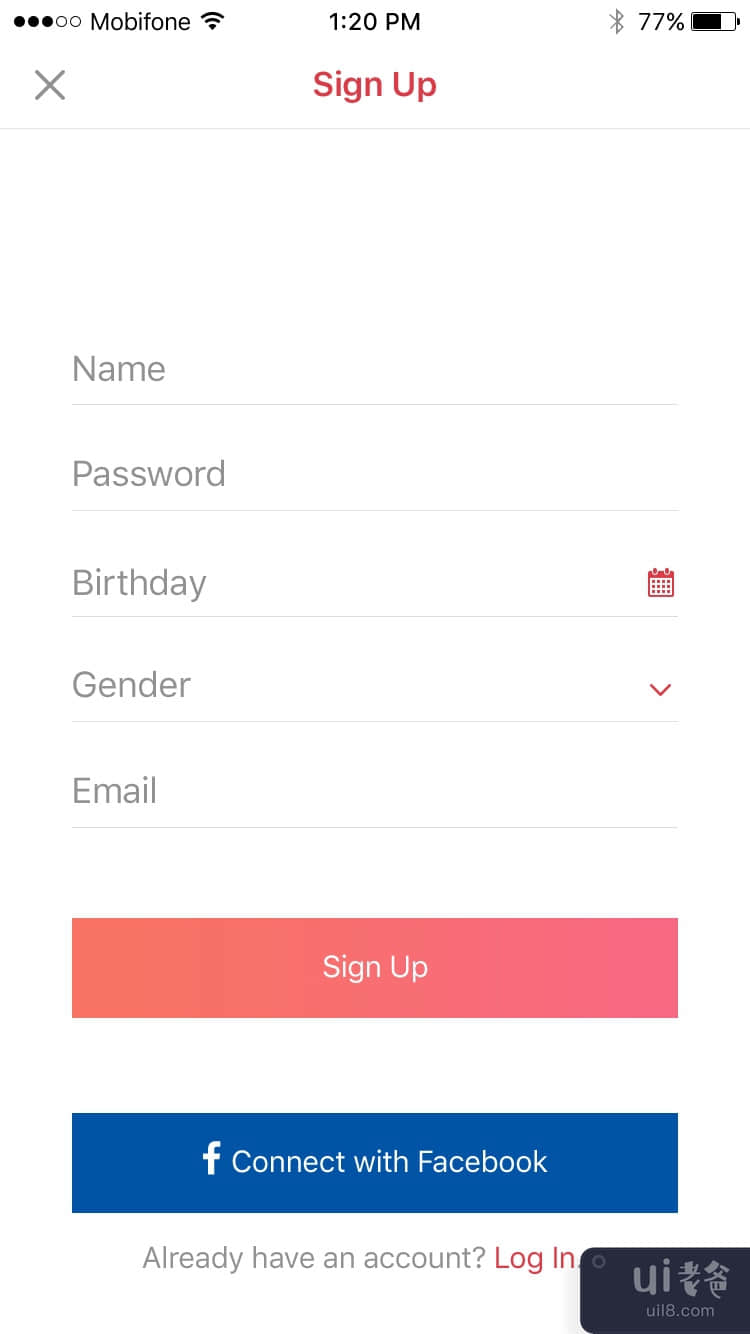Tap the Name input field
The image size is (750, 1334).
tap(374, 369)
